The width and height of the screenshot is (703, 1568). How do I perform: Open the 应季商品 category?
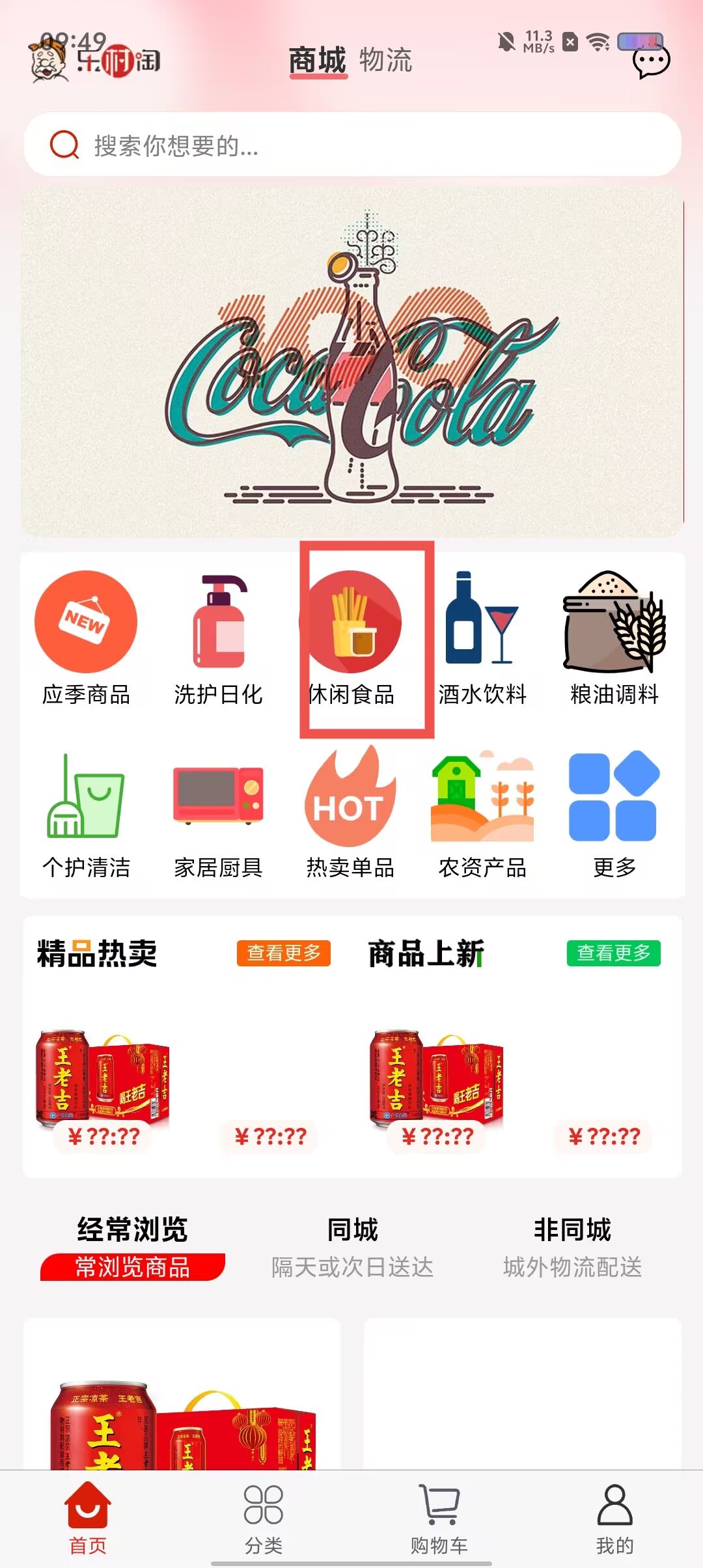coord(86,638)
